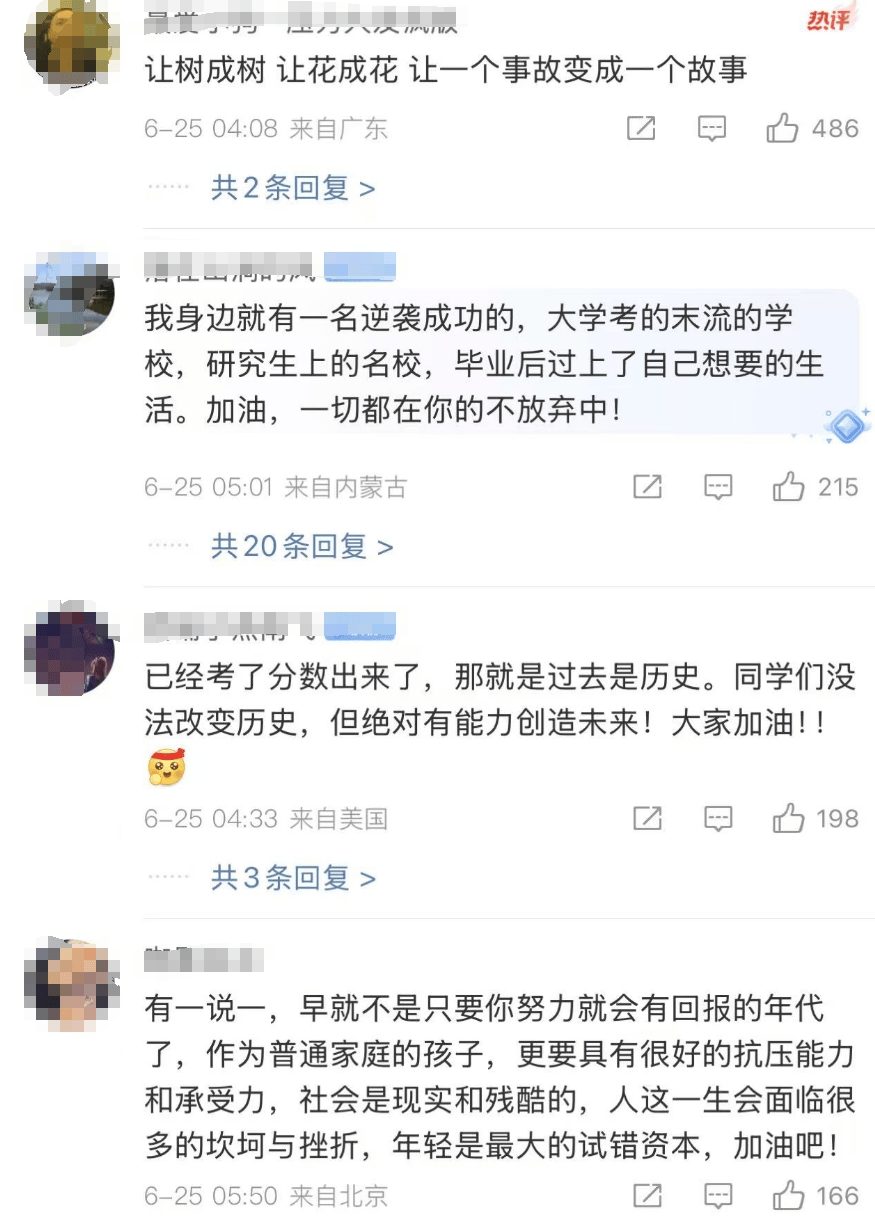
Task: Share the 6-25 04:33 comment
Action: [647, 819]
